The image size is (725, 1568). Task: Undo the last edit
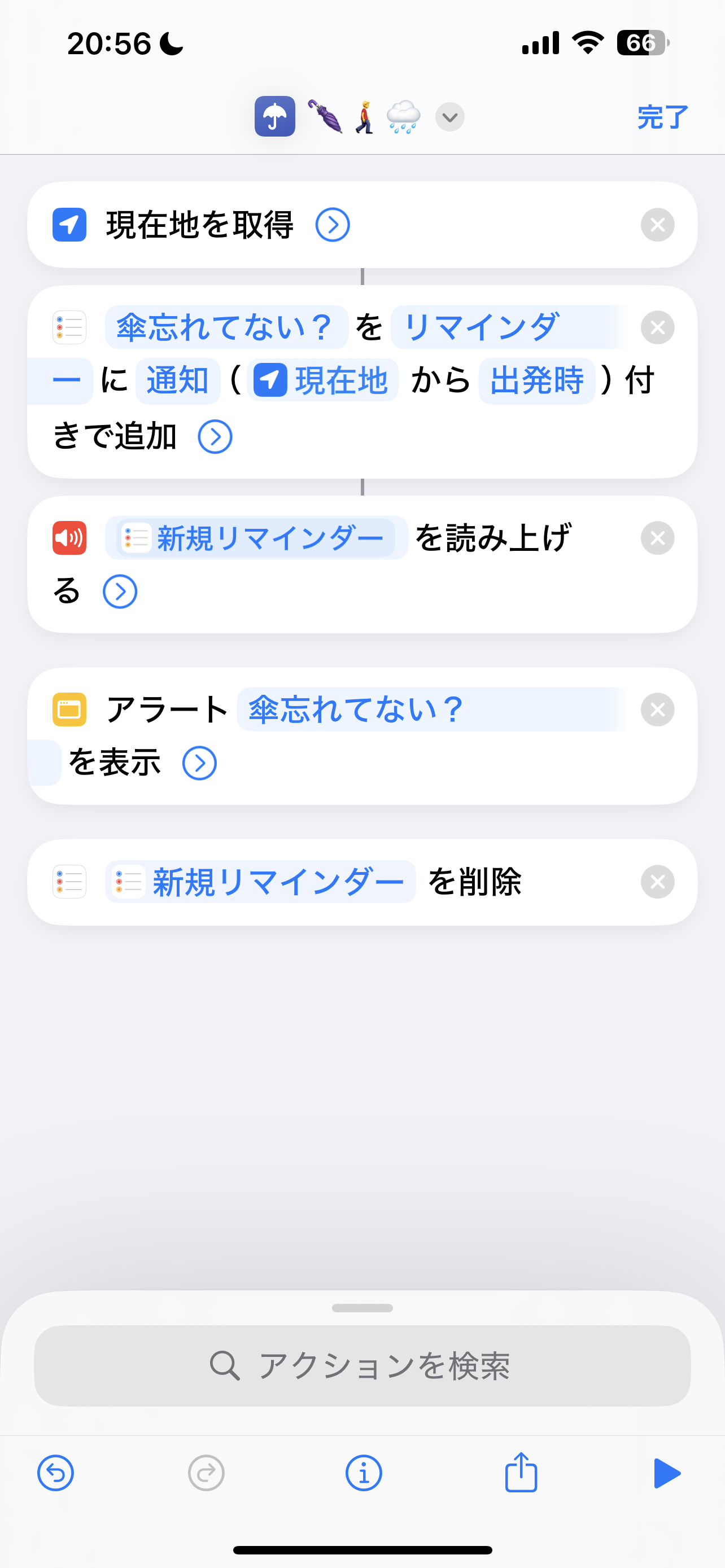click(55, 1473)
